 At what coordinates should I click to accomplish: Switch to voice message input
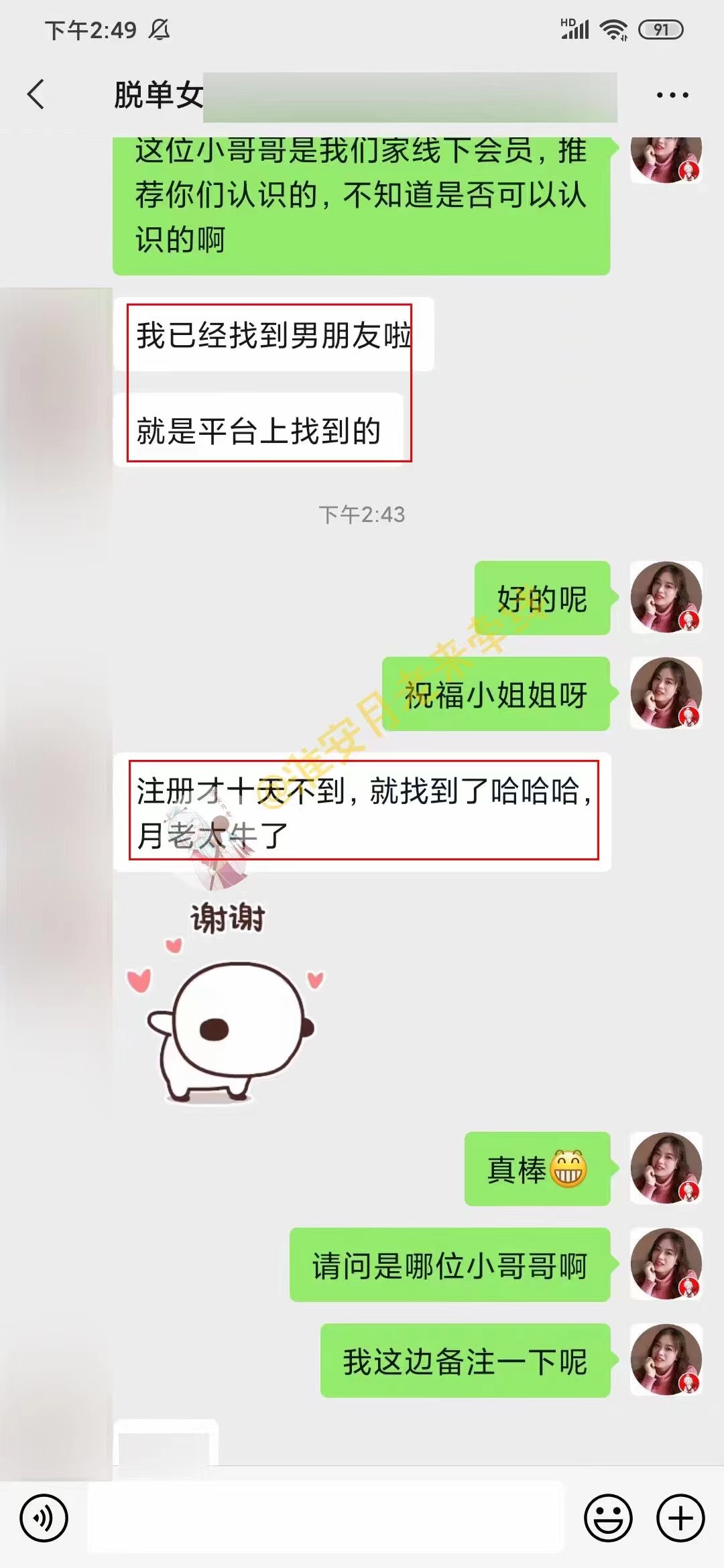(44, 1518)
